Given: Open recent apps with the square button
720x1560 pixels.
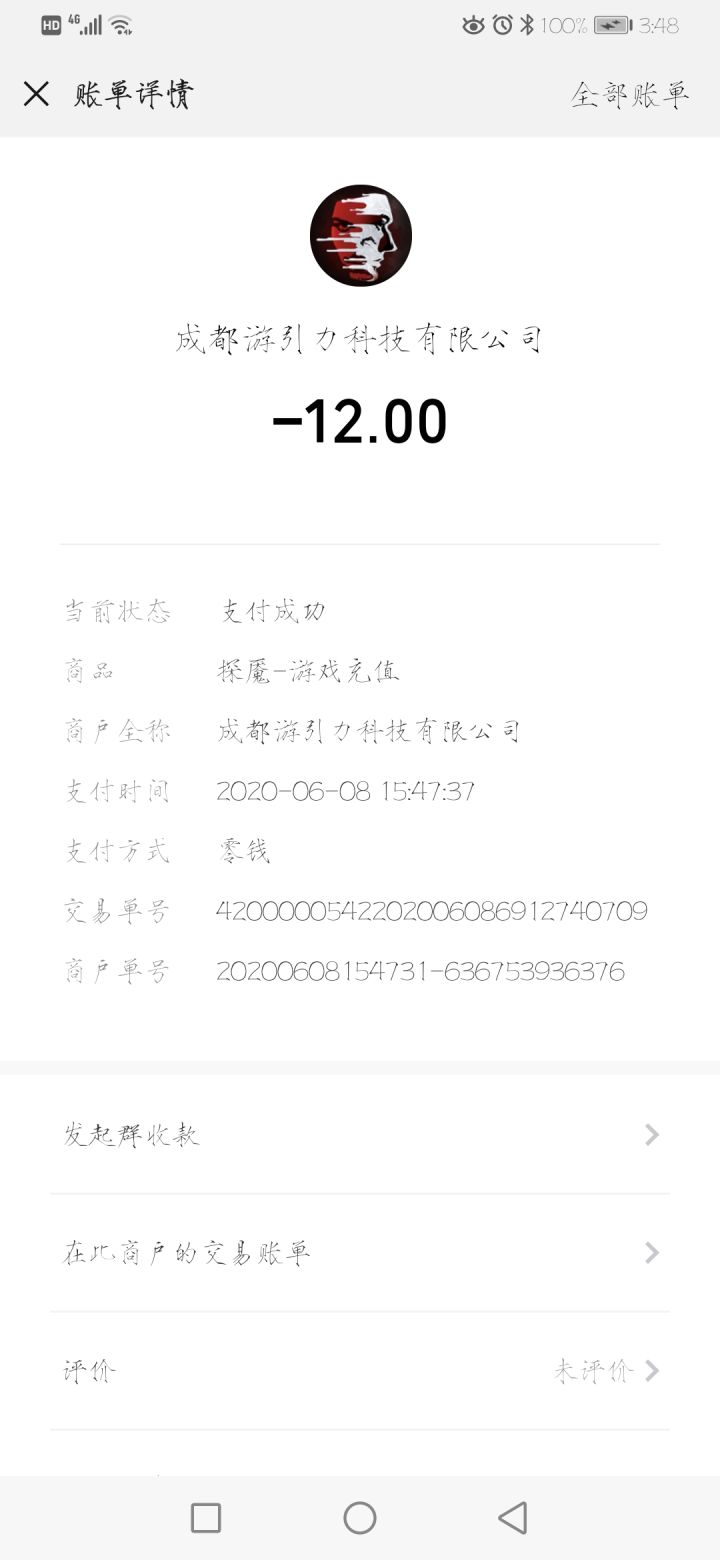Looking at the screenshot, I should tap(206, 1518).
